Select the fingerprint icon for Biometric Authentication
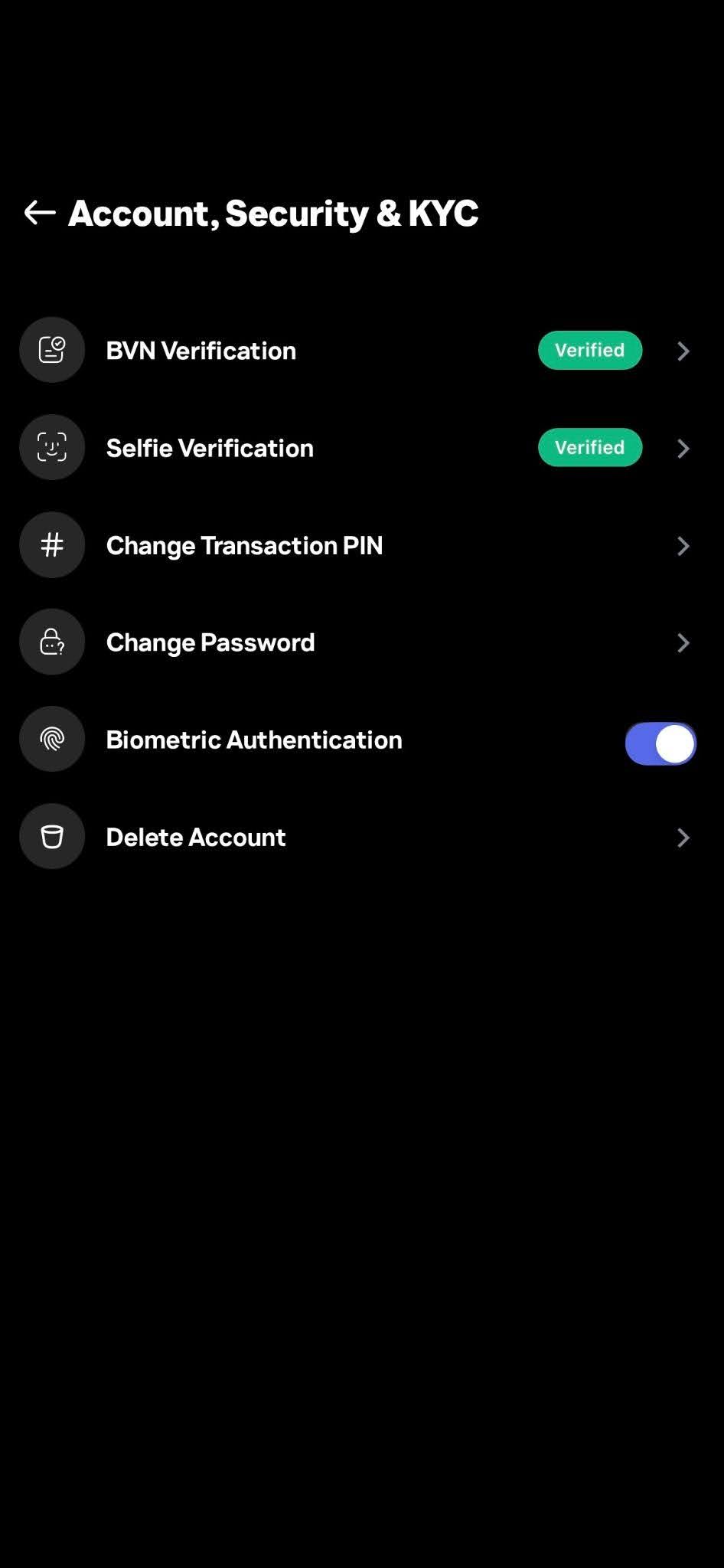This screenshot has width=724, height=1568. [x=52, y=739]
